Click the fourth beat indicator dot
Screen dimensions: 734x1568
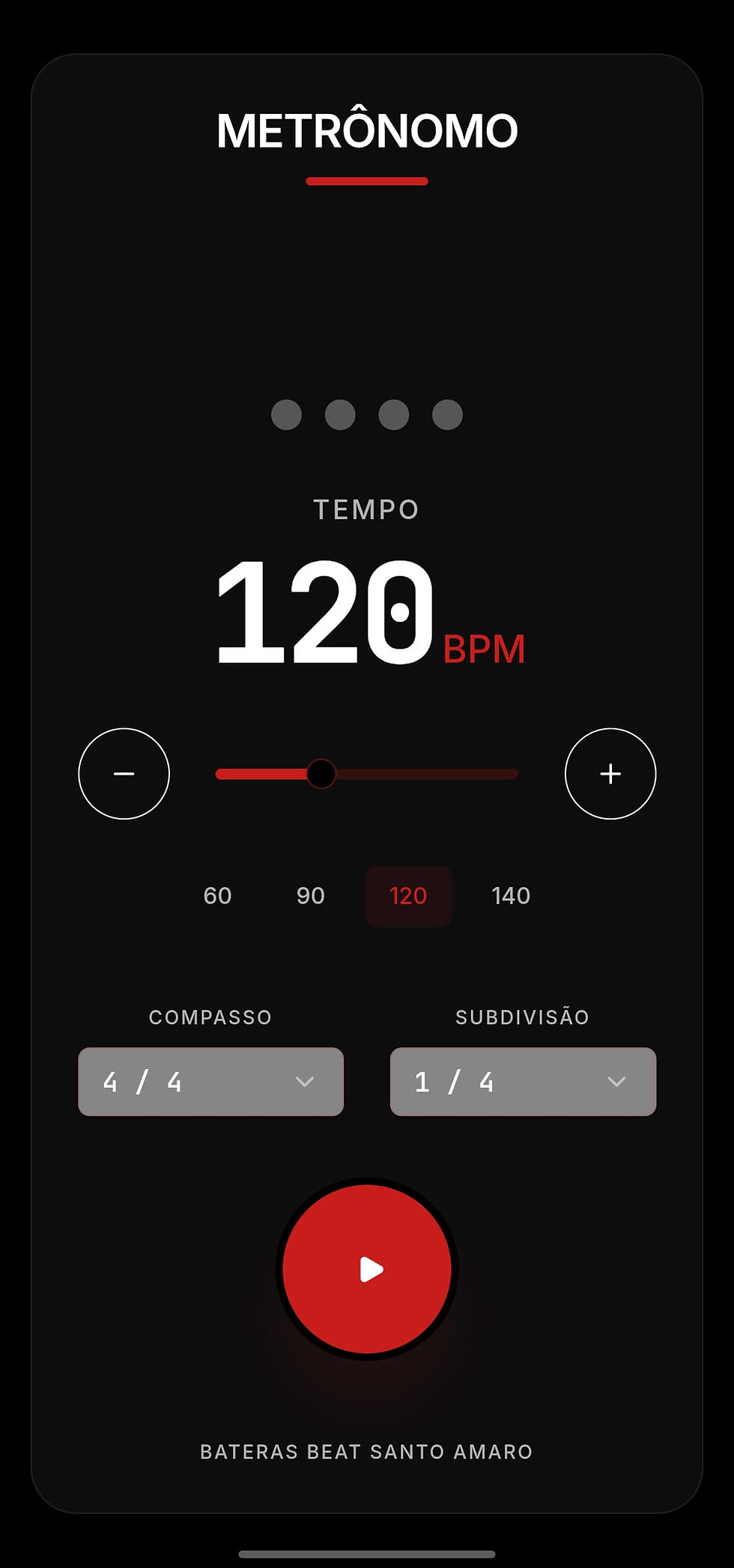click(x=446, y=414)
